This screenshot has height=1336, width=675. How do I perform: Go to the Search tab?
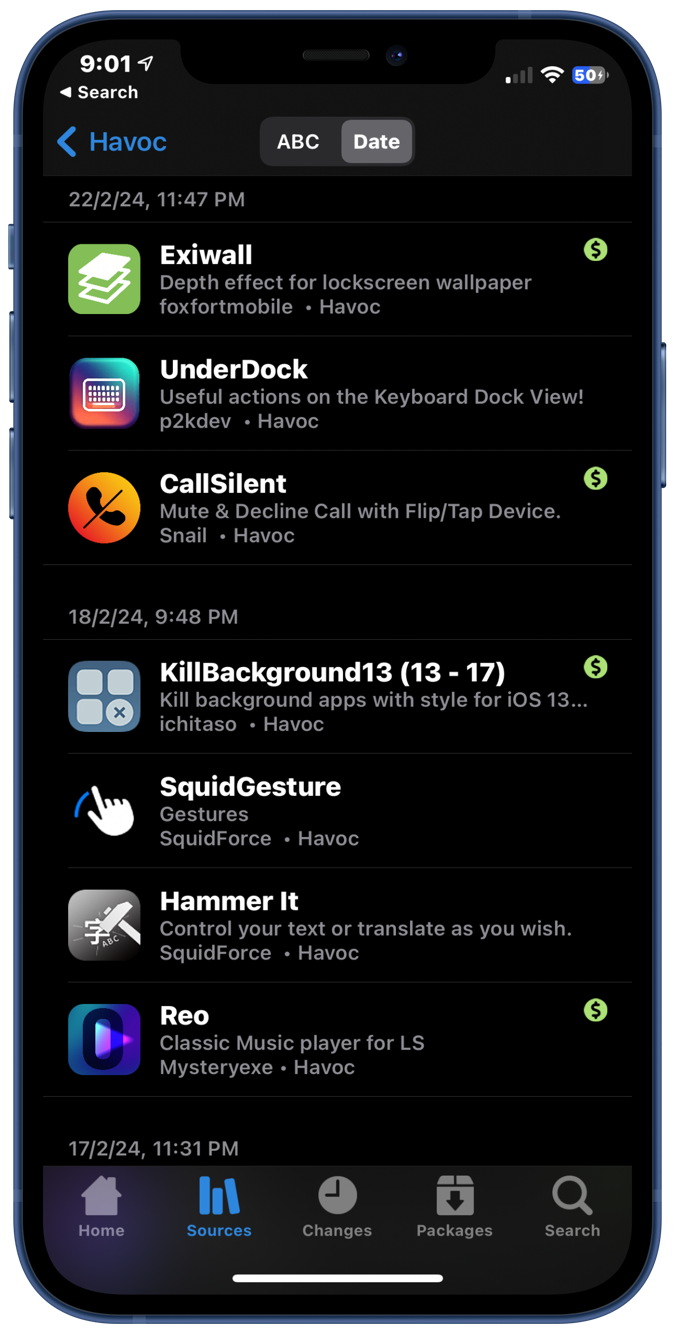coord(572,1207)
